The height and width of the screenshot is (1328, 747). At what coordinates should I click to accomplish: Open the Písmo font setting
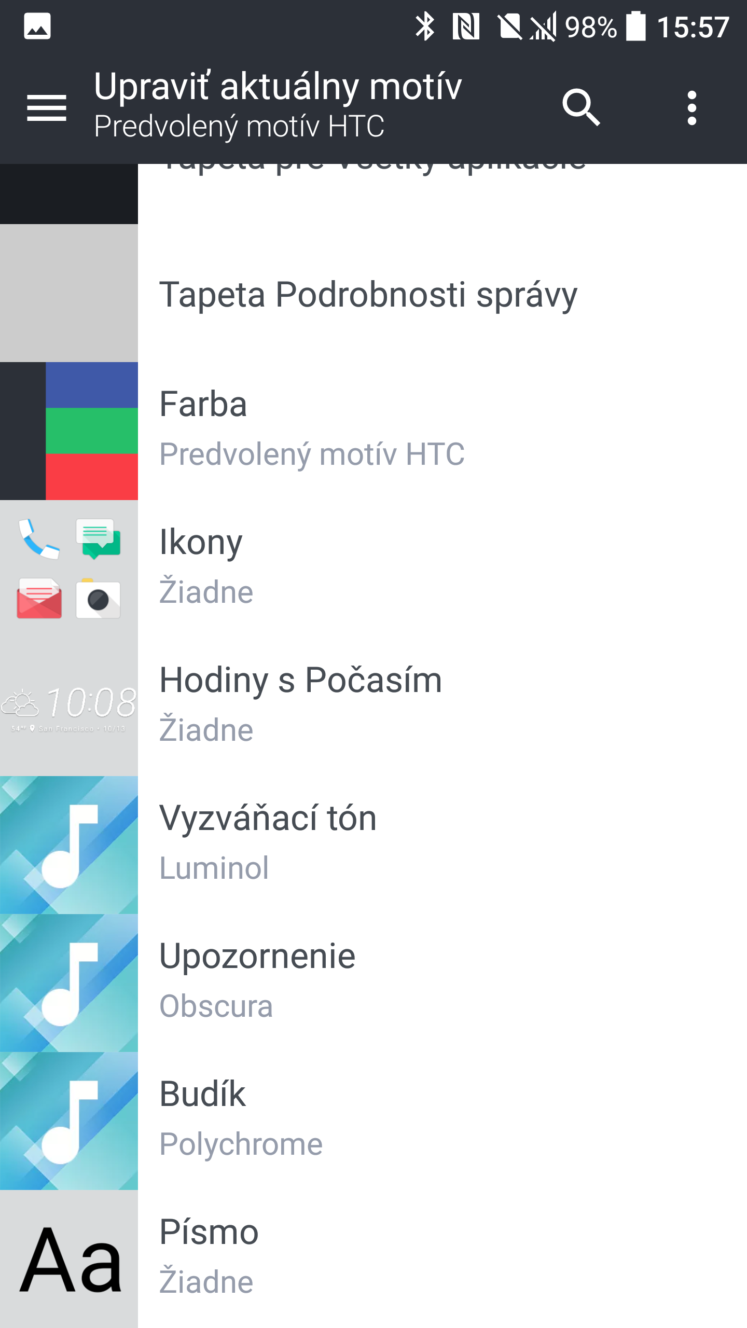click(373, 1259)
